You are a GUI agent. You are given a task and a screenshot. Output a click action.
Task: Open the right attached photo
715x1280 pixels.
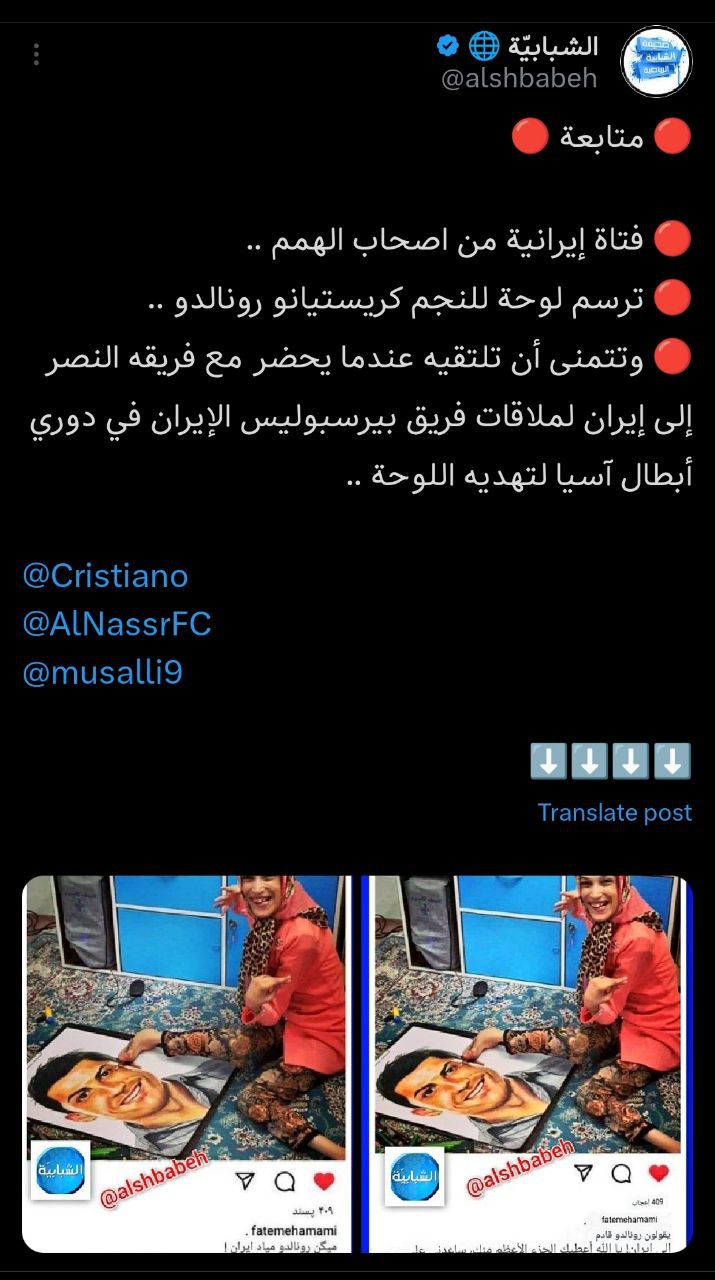[x=530, y=1063]
